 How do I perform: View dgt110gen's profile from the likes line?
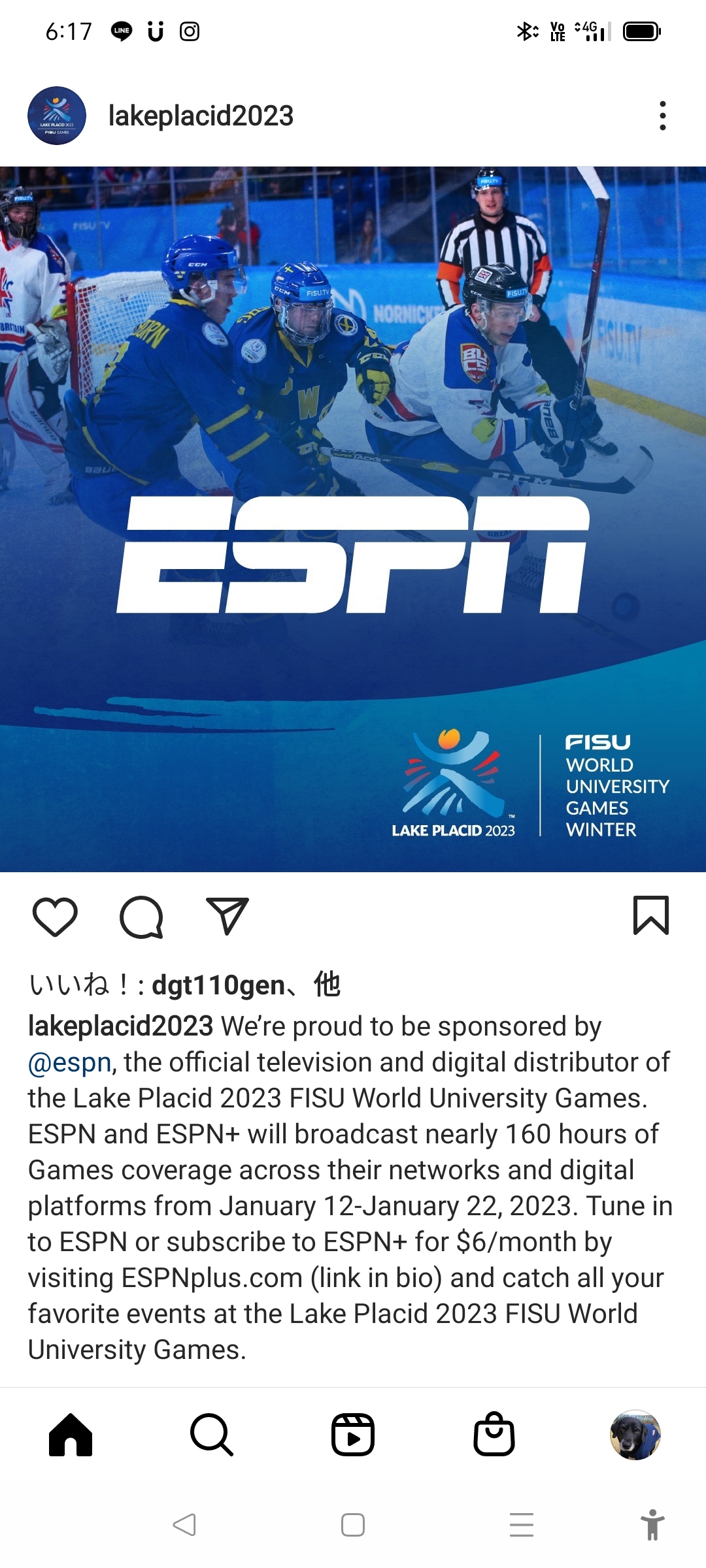click(218, 985)
